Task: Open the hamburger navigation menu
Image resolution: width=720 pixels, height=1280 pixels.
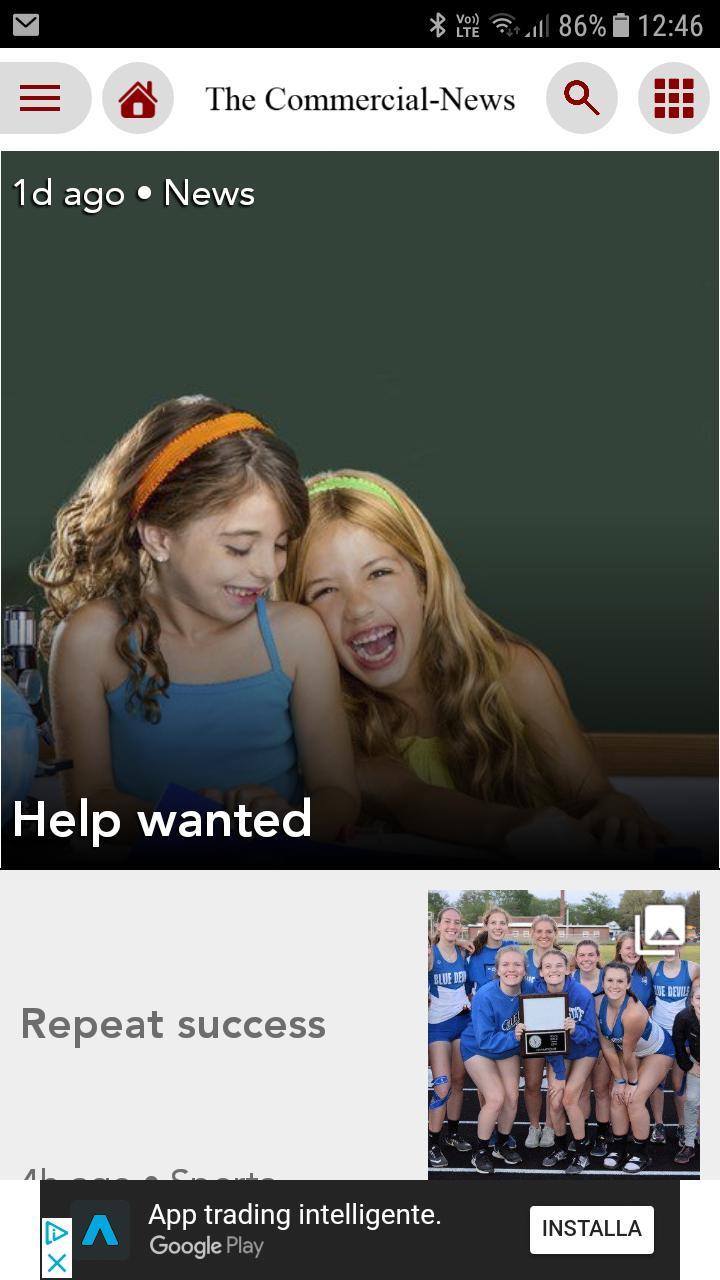Action: (40, 98)
